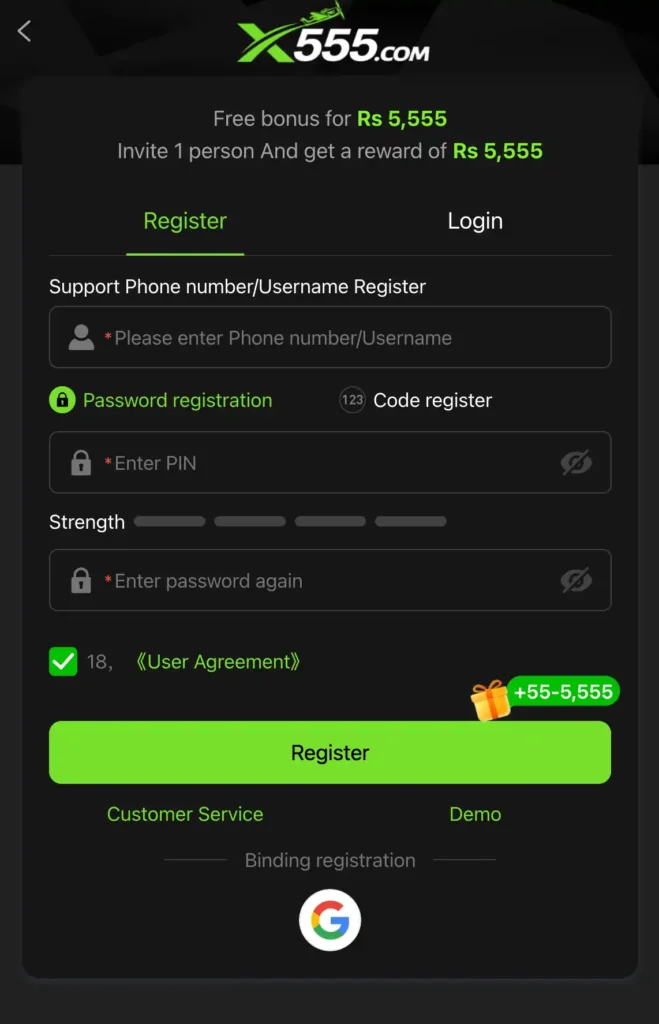Viewport: 659px width, 1024px height.
Task: Tap the green Register button
Action: point(330,753)
